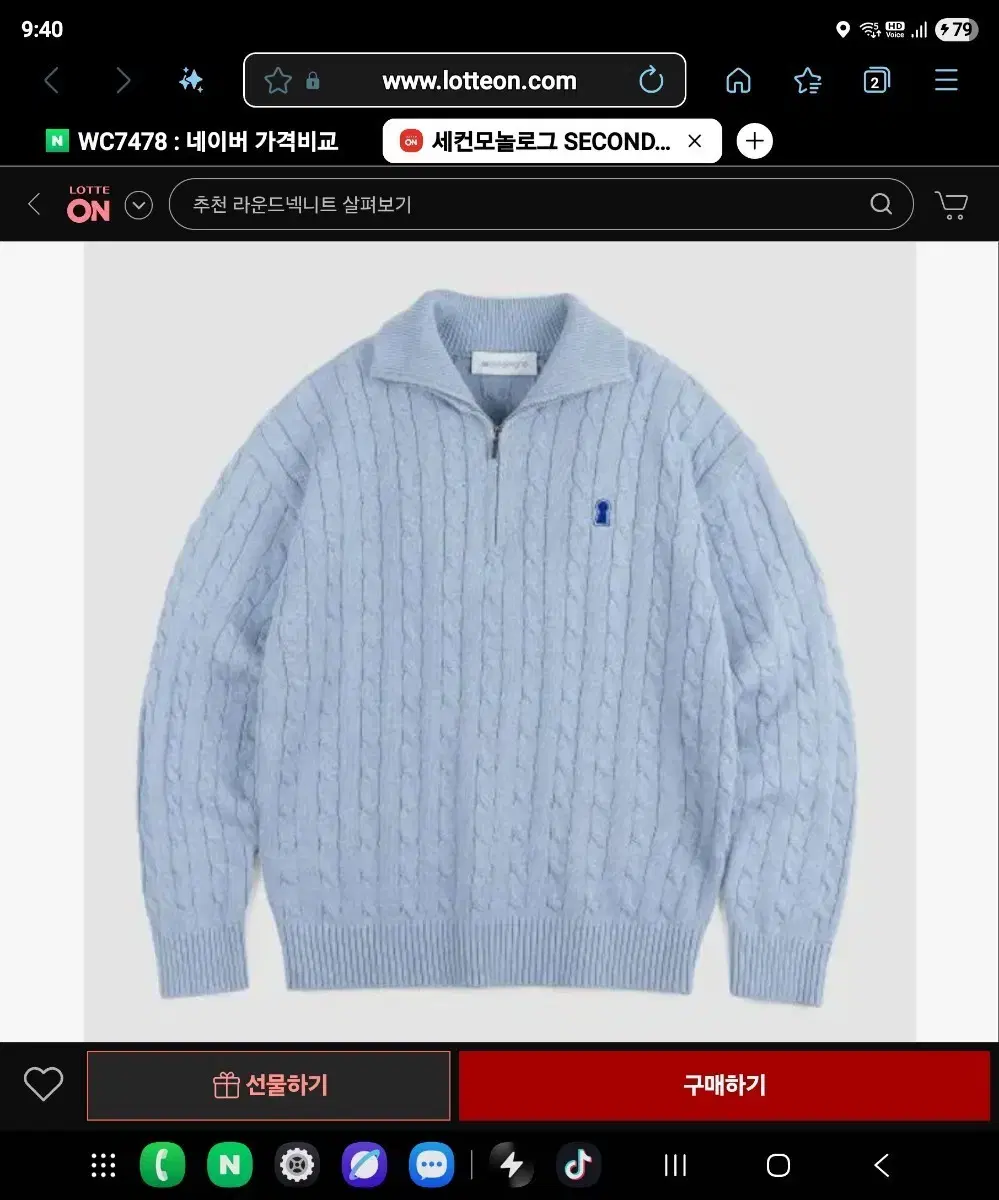Screen dimensions: 999x1200
Task: Add the sweater to wishlist with the heart
Action: coord(43,1084)
